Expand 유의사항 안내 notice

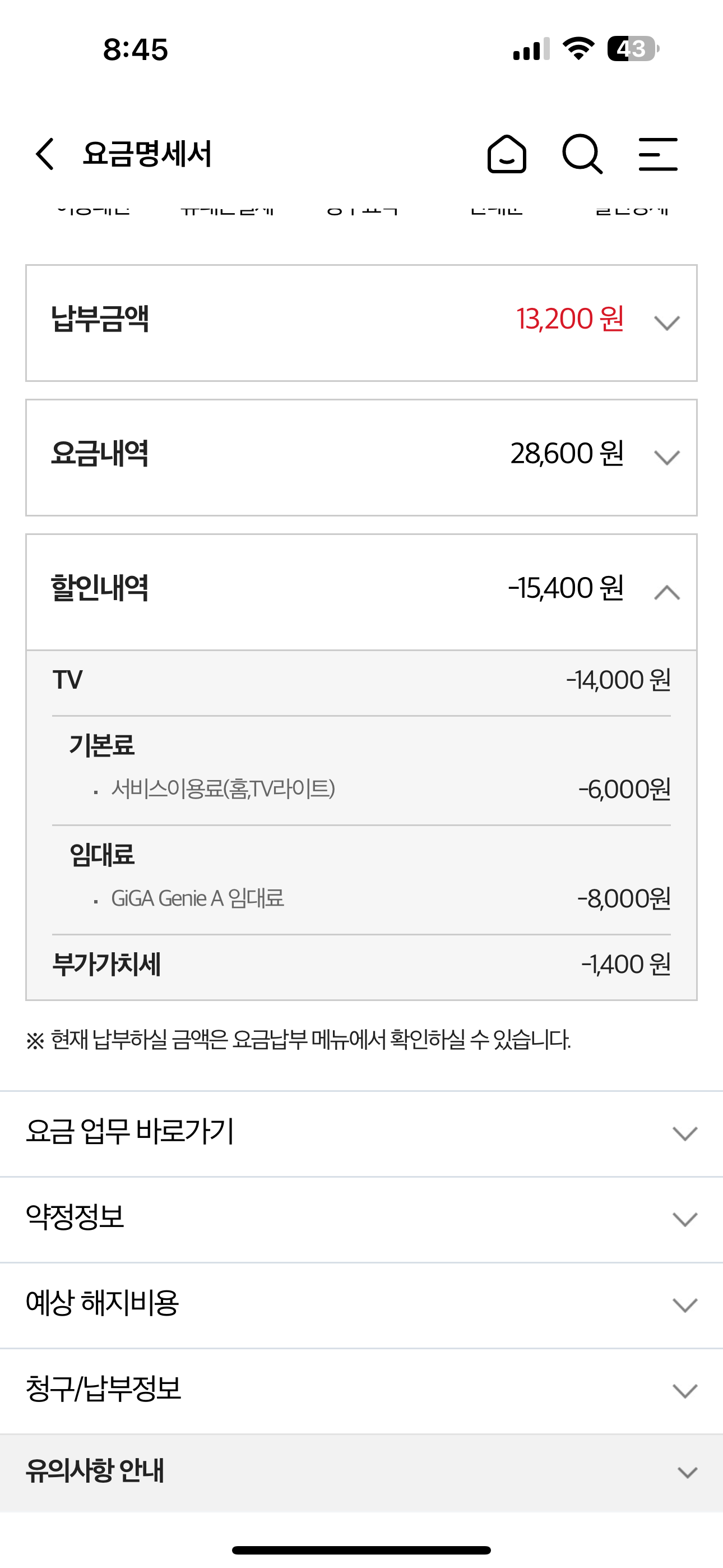coord(687,1473)
